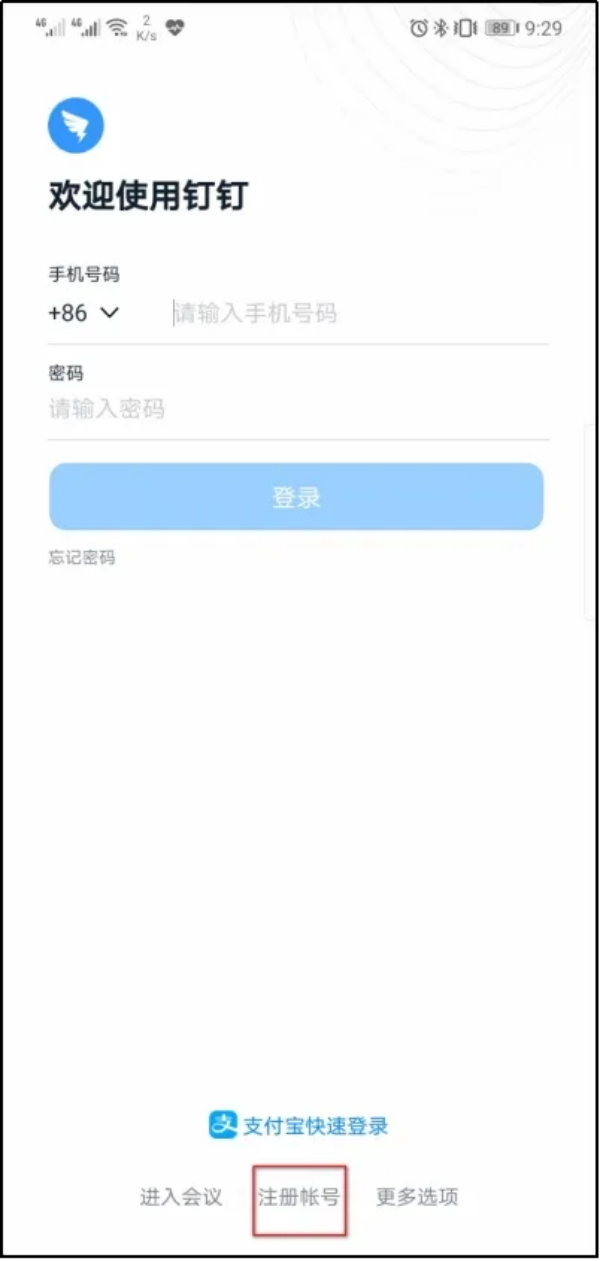Image resolution: width=600 pixels, height=1261 pixels.
Task: Open the 忘记密码 forgot password link
Action: [82, 558]
